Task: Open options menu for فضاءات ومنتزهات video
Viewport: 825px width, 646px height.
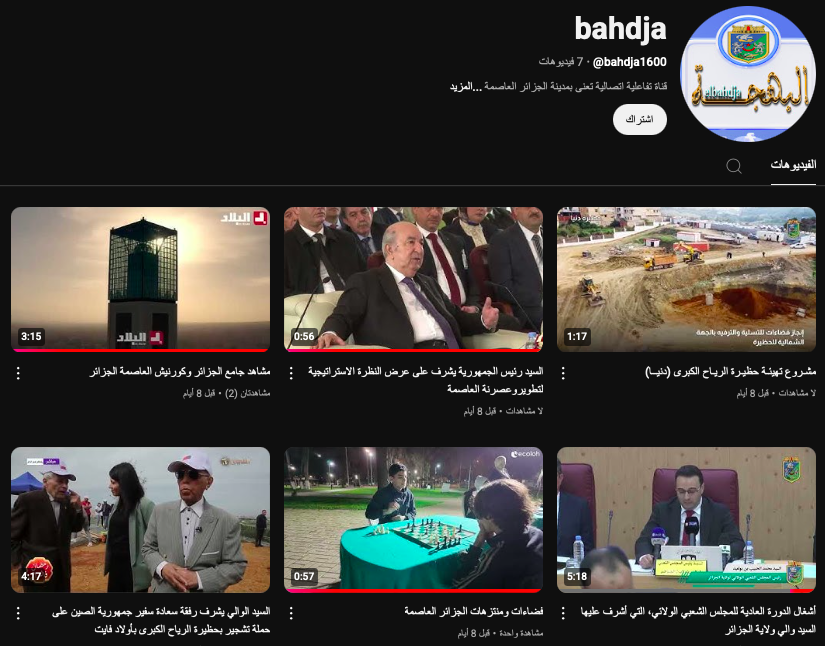Action: click(x=290, y=612)
